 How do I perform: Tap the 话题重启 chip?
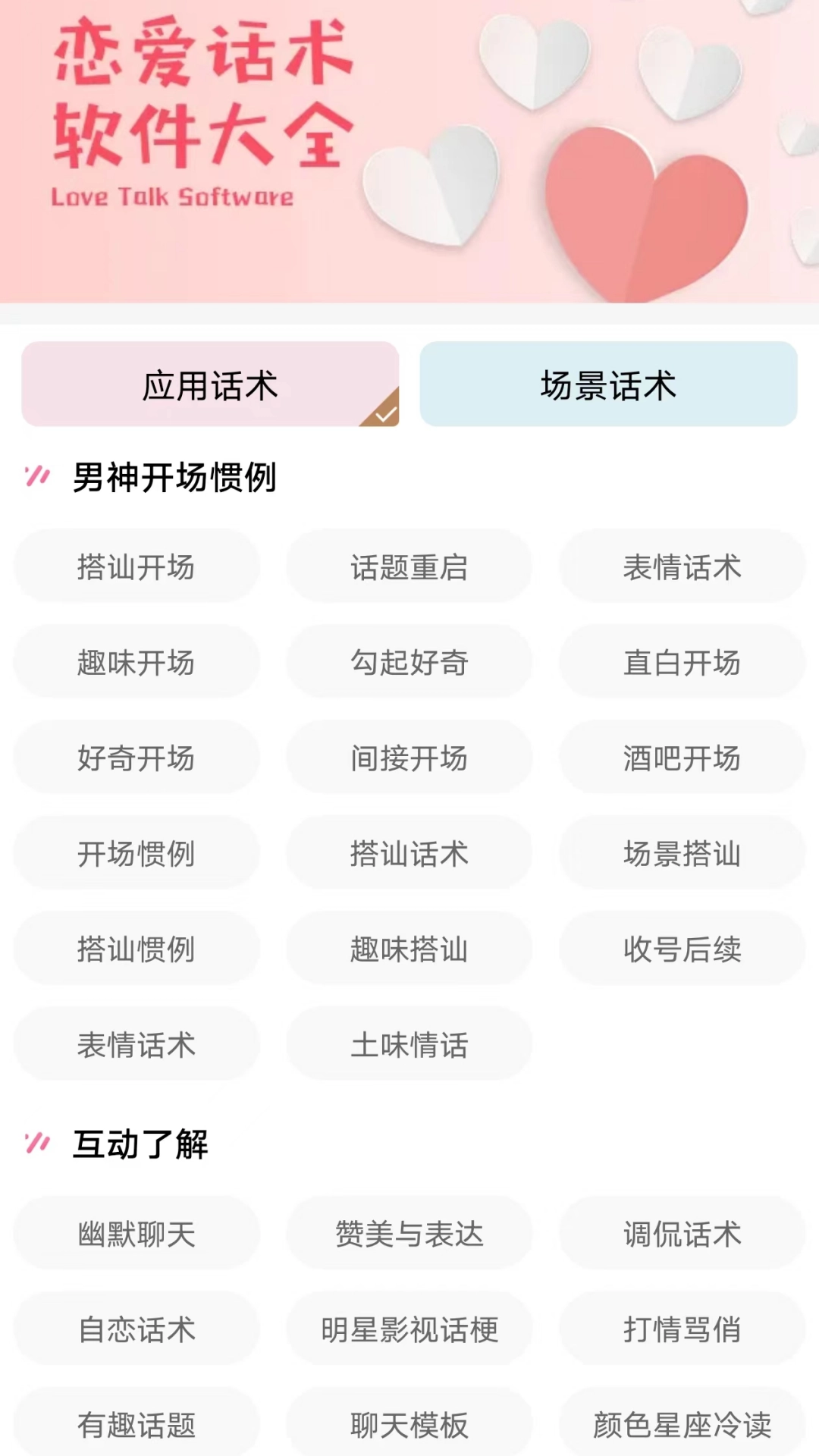pyautogui.click(x=409, y=566)
